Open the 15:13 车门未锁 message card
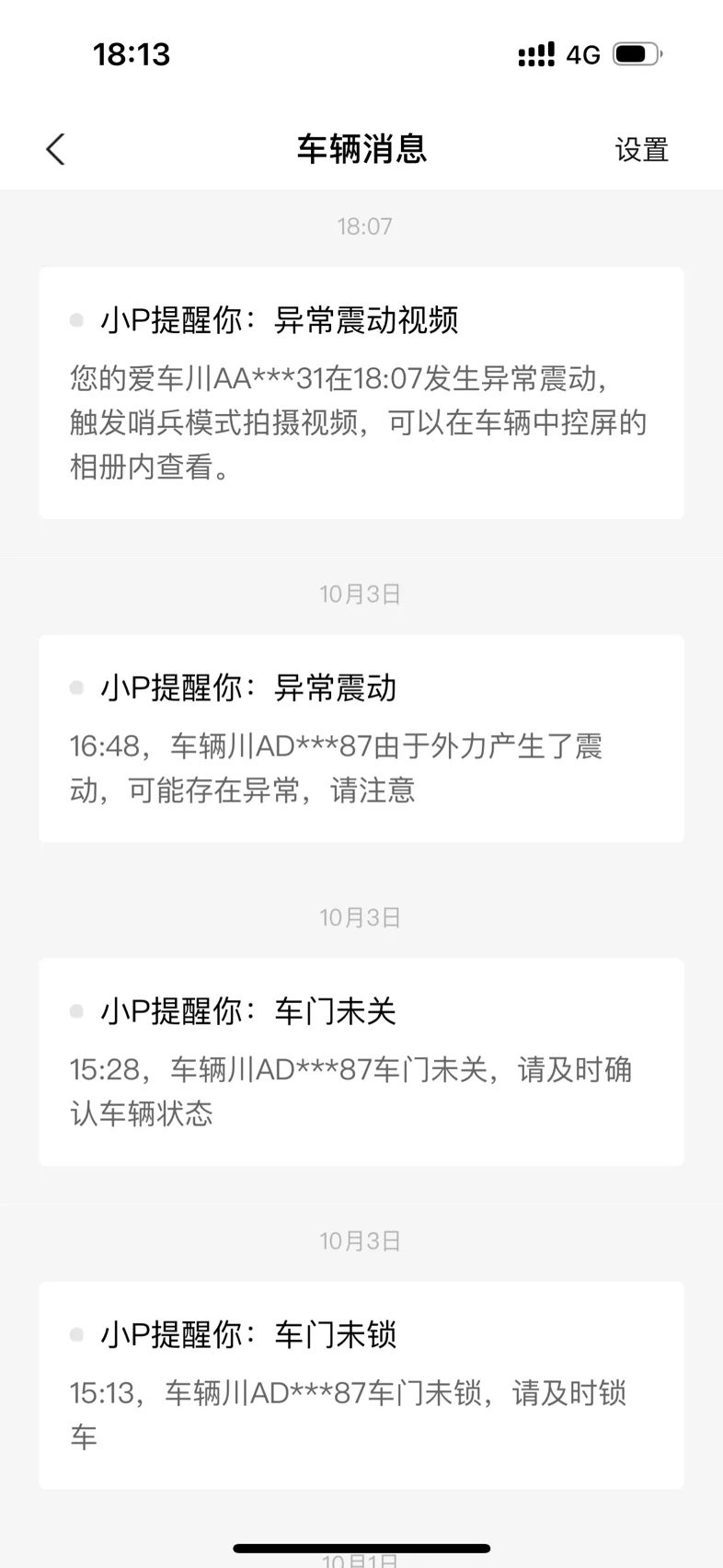This screenshot has width=723, height=1568. point(361,1385)
